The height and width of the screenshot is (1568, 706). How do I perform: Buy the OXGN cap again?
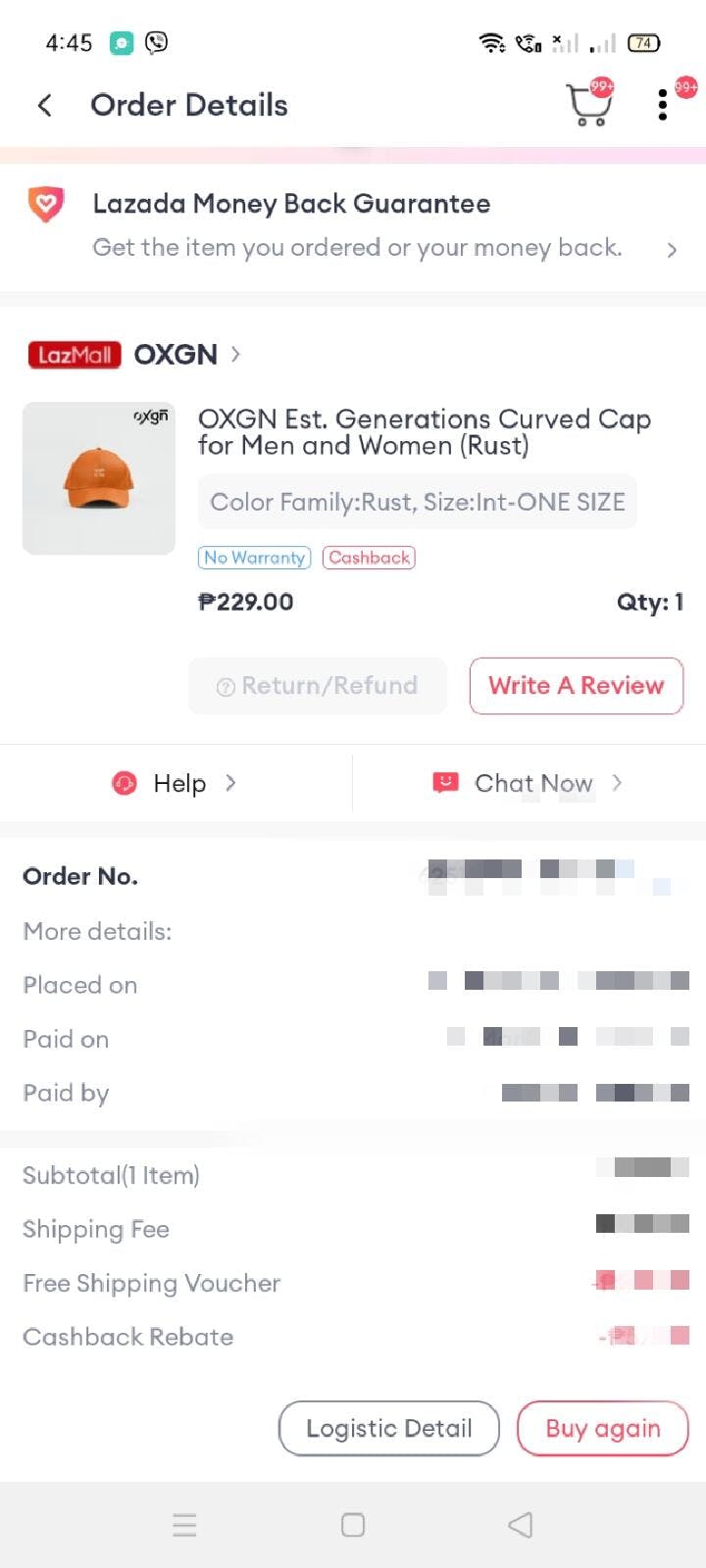tap(602, 1428)
